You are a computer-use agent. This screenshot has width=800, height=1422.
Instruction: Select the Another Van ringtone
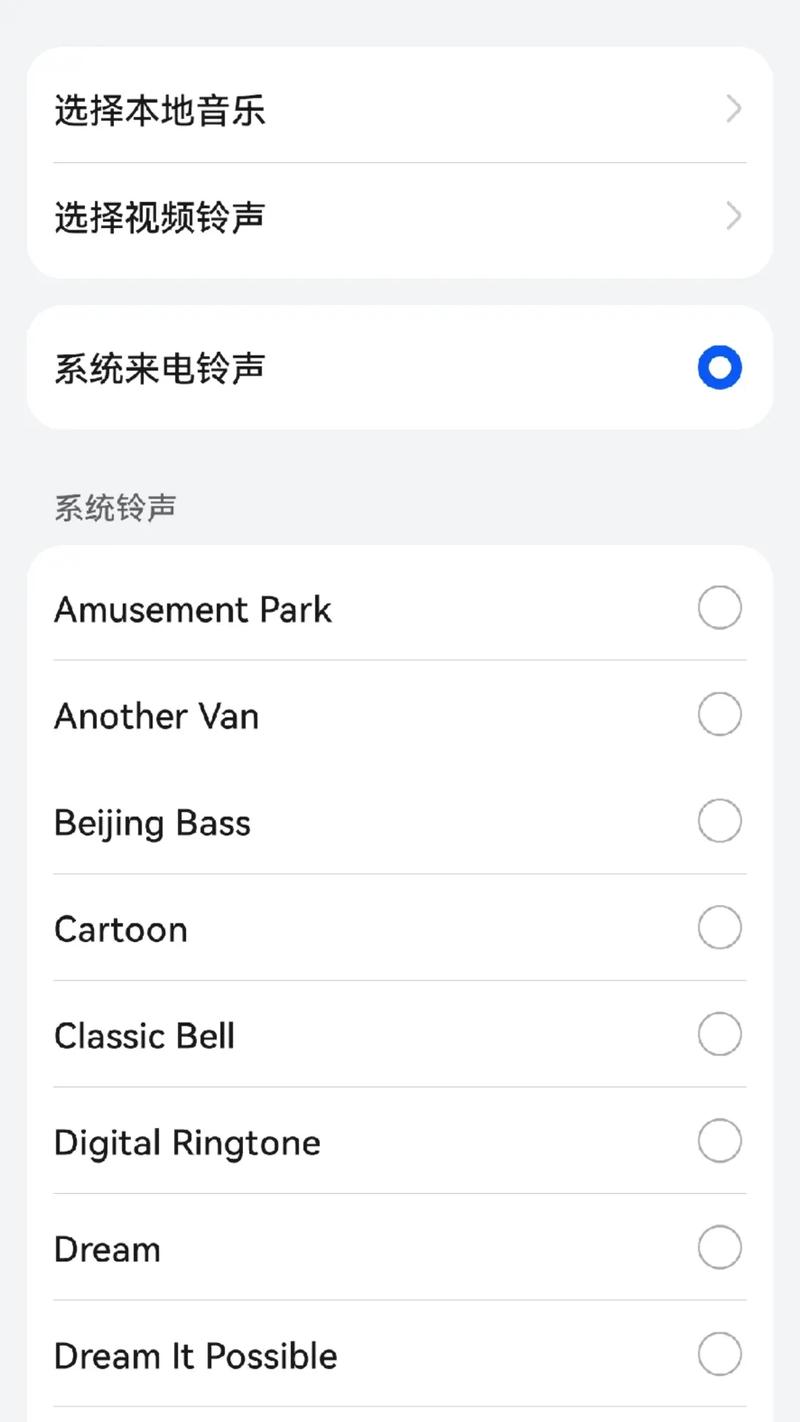[719, 715]
